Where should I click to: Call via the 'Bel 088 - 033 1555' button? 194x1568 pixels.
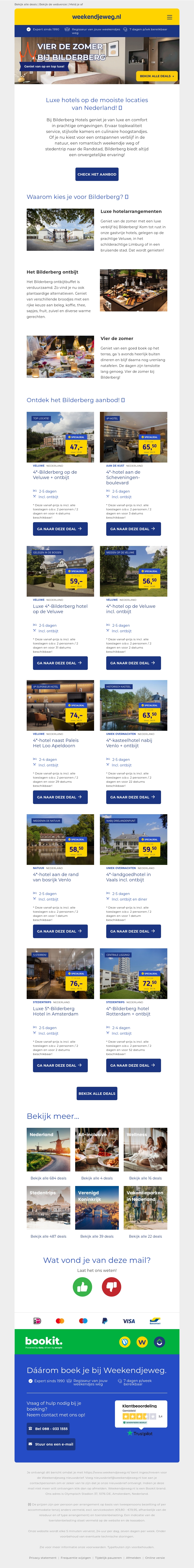click(x=48, y=1429)
